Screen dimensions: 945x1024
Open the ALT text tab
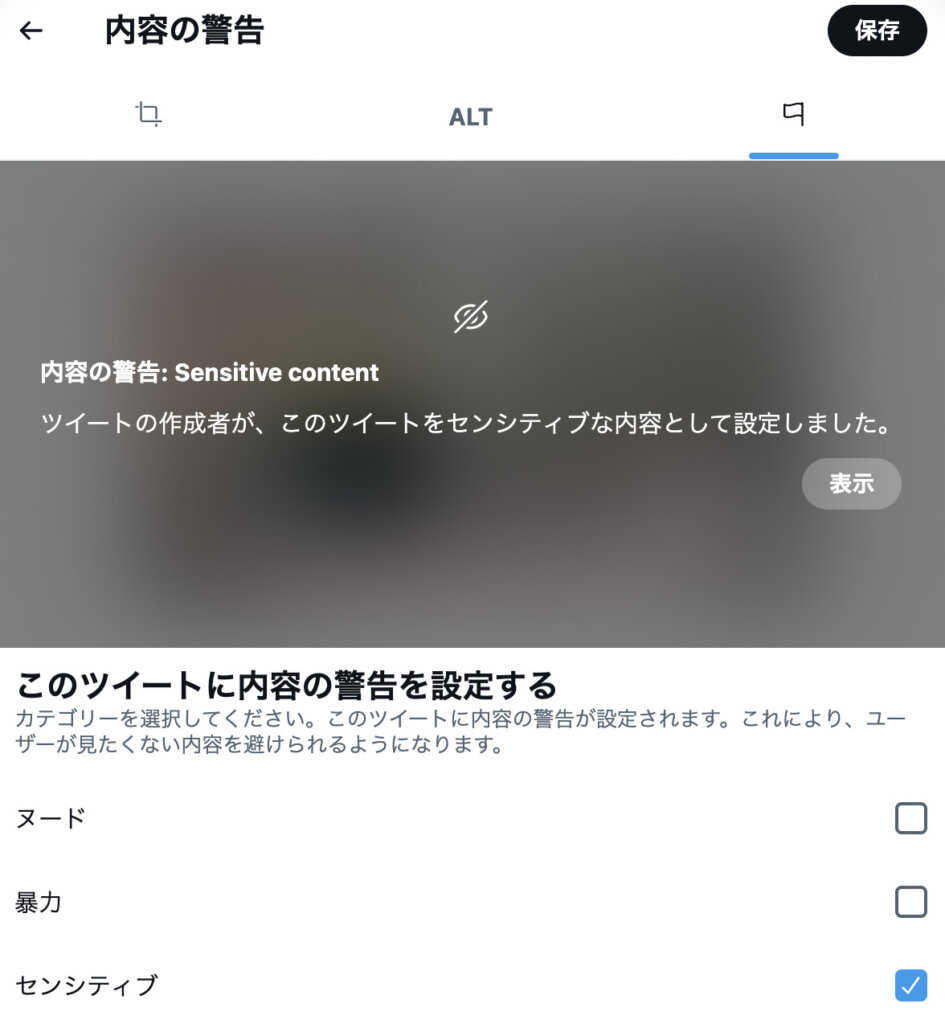(470, 117)
